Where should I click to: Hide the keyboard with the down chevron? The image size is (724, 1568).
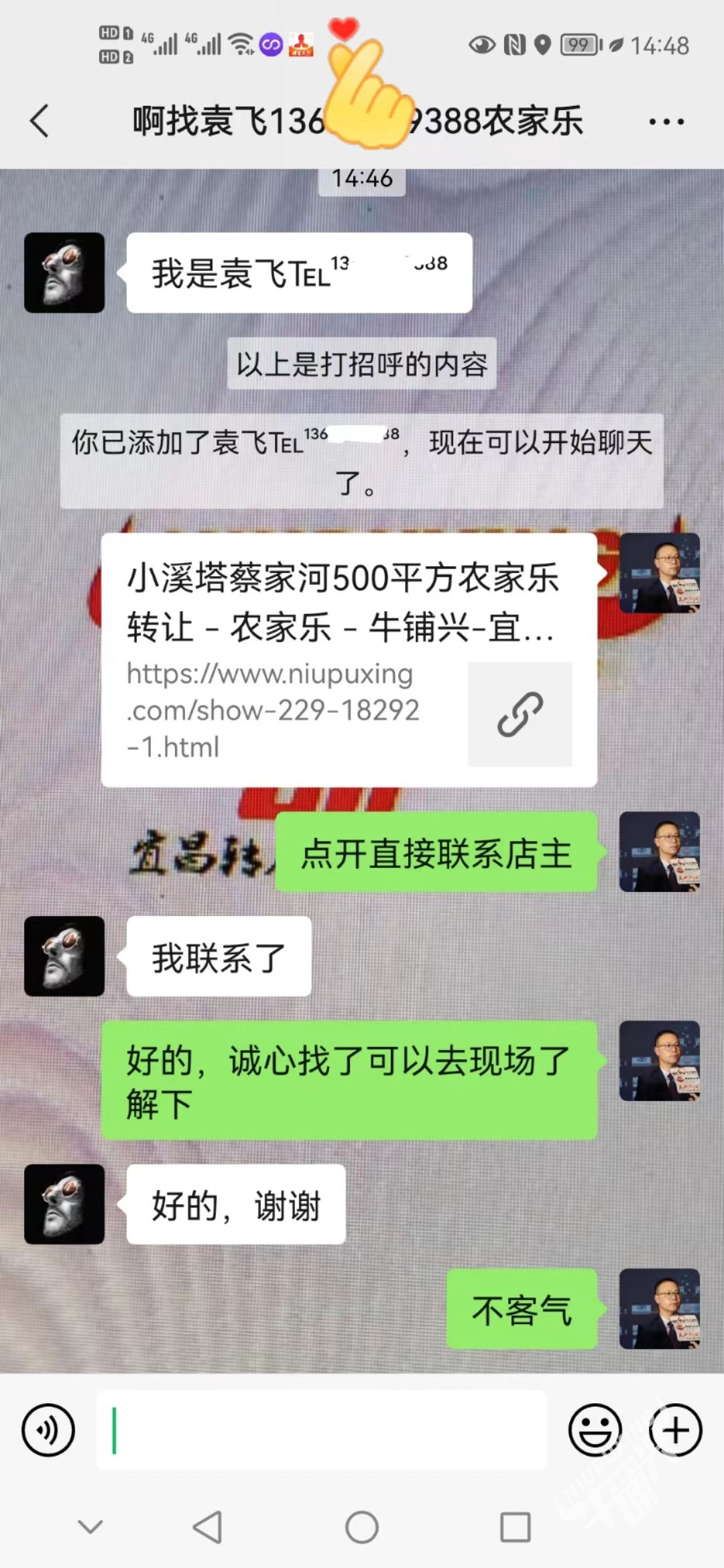pos(90,1528)
